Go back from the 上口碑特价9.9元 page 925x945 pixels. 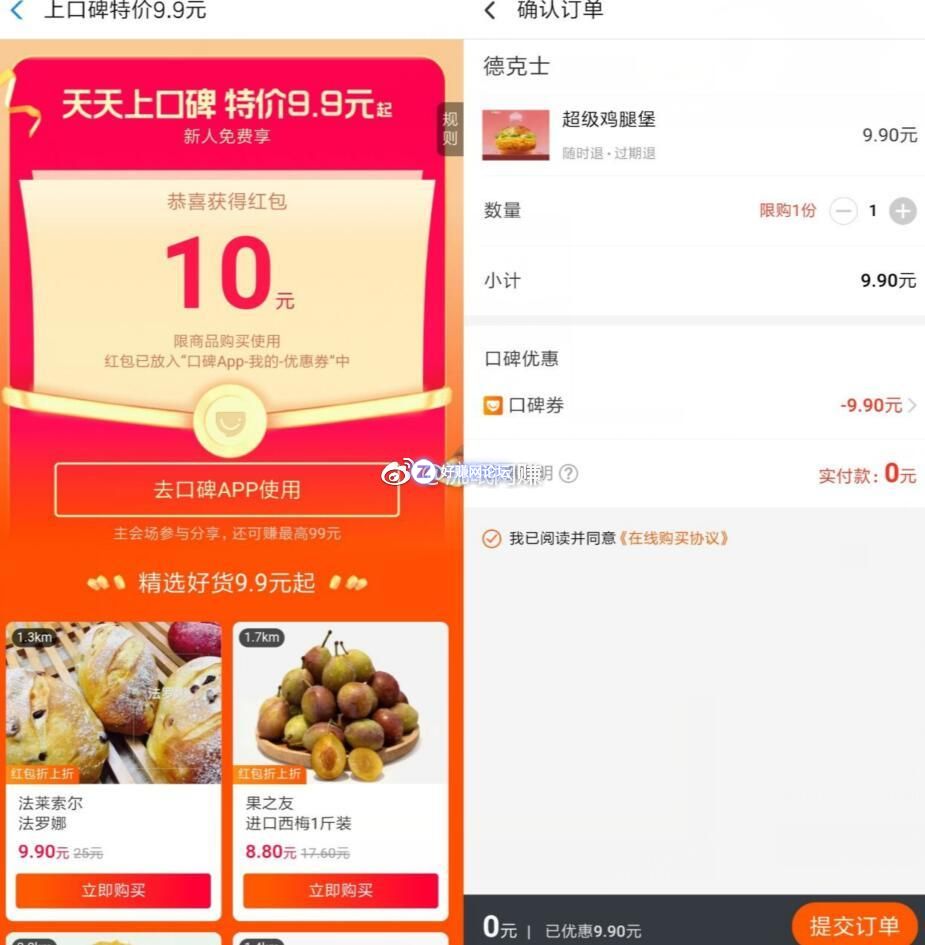pyautogui.click(x=16, y=11)
